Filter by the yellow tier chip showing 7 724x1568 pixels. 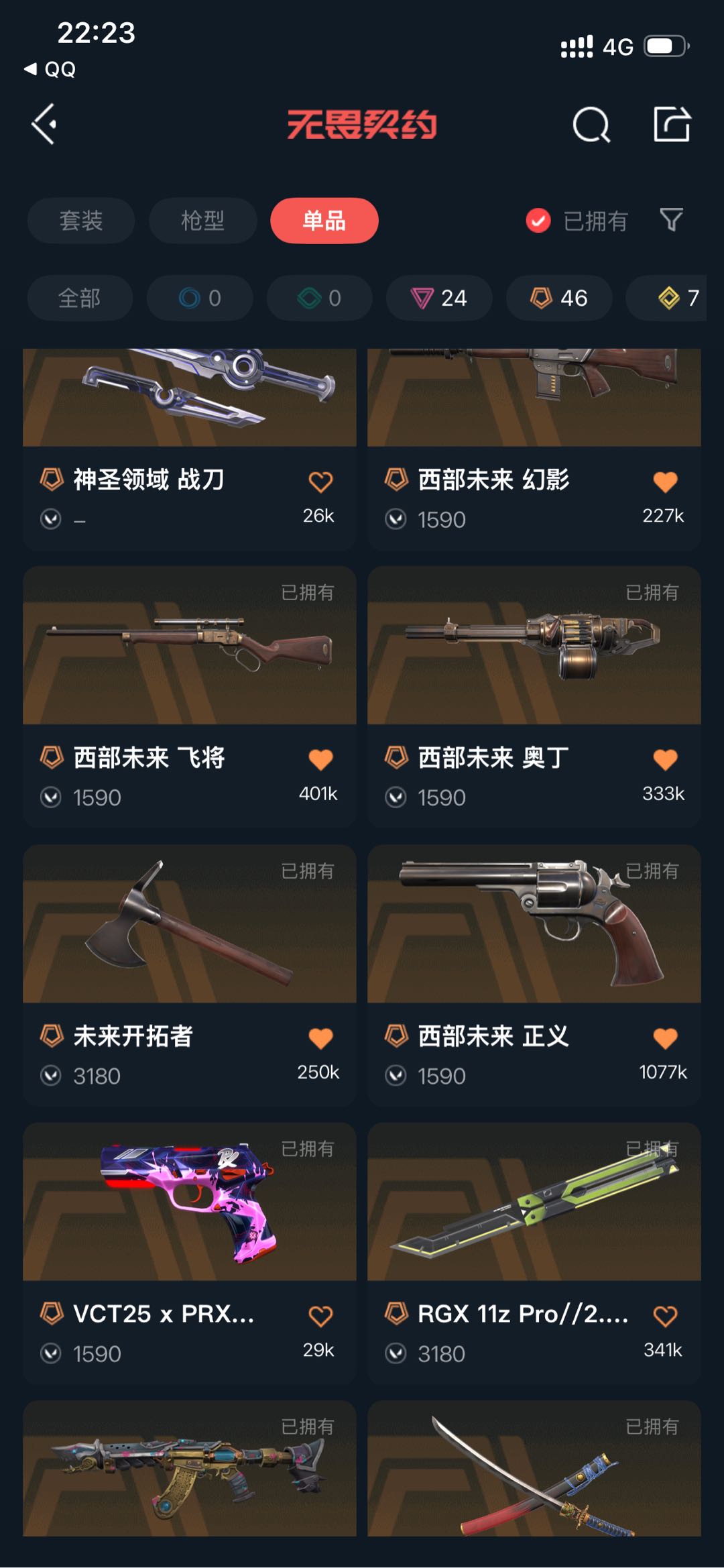(670, 298)
